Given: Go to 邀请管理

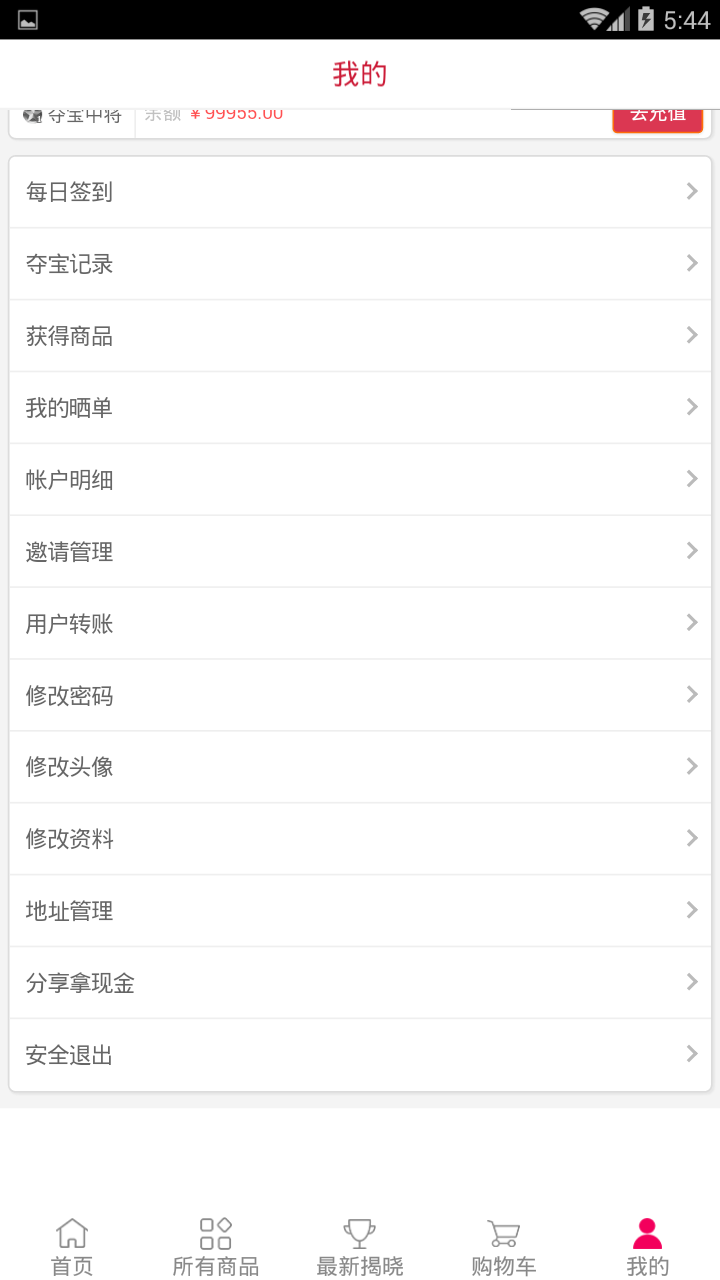Looking at the screenshot, I should click(360, 552).
